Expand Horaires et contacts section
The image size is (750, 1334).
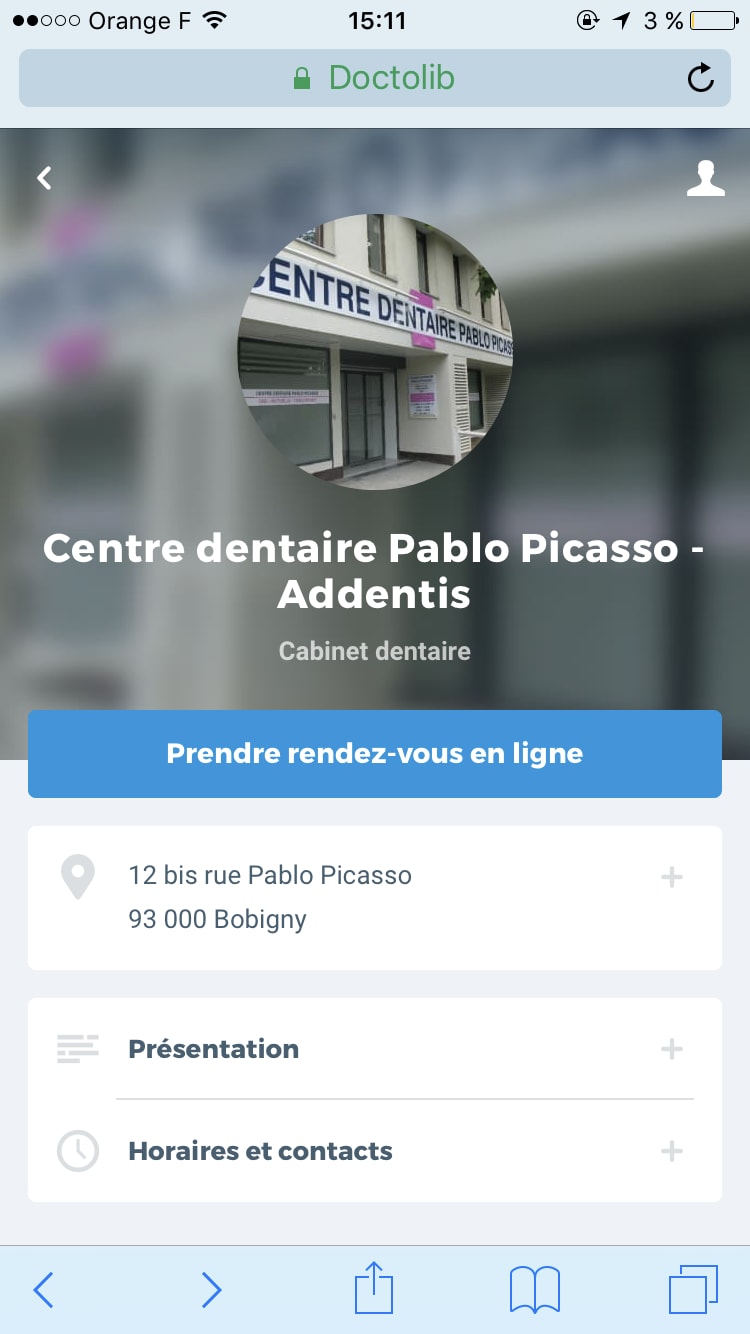pos(672,1151)
